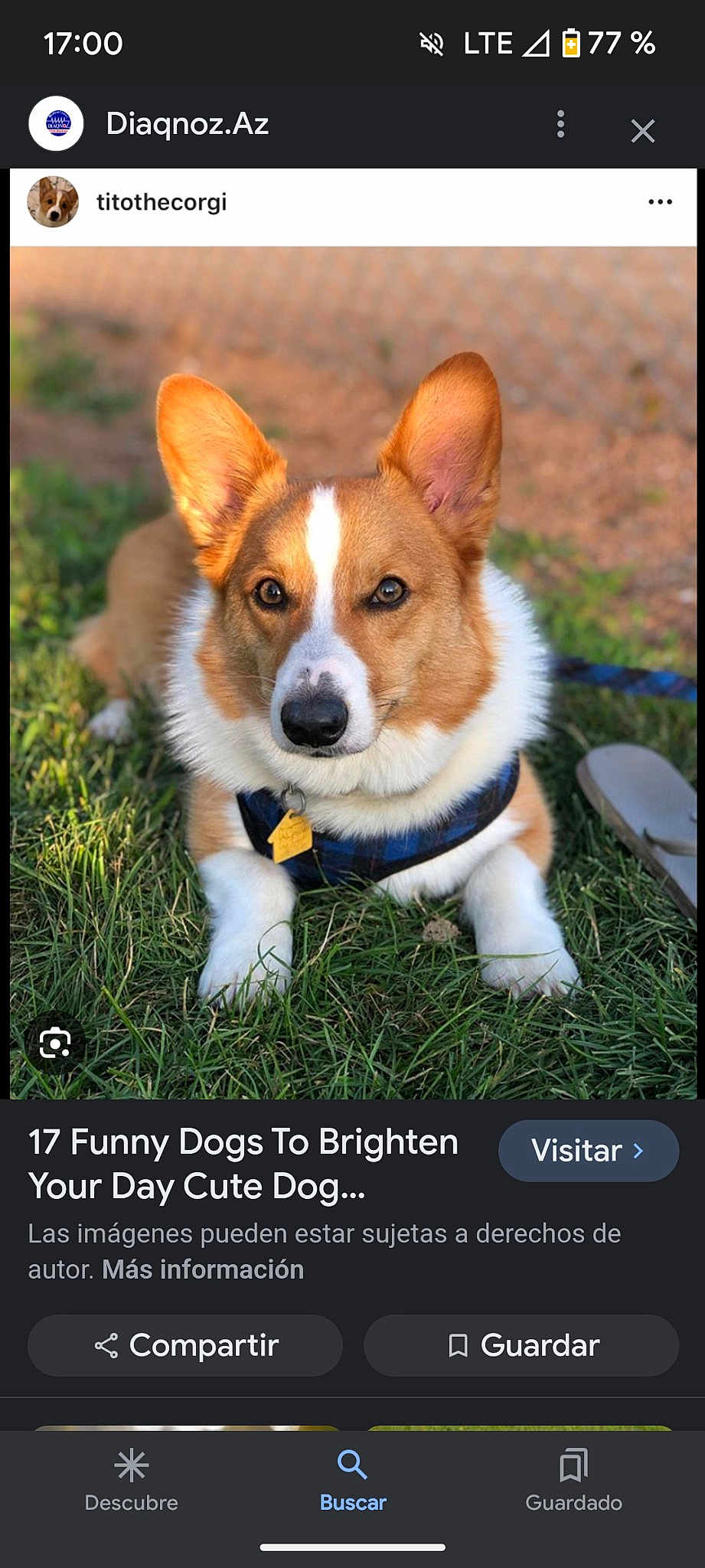
Task: Open the three-dot overflow menu next to Diaqnoz.Az
Action: click(560, 124)
